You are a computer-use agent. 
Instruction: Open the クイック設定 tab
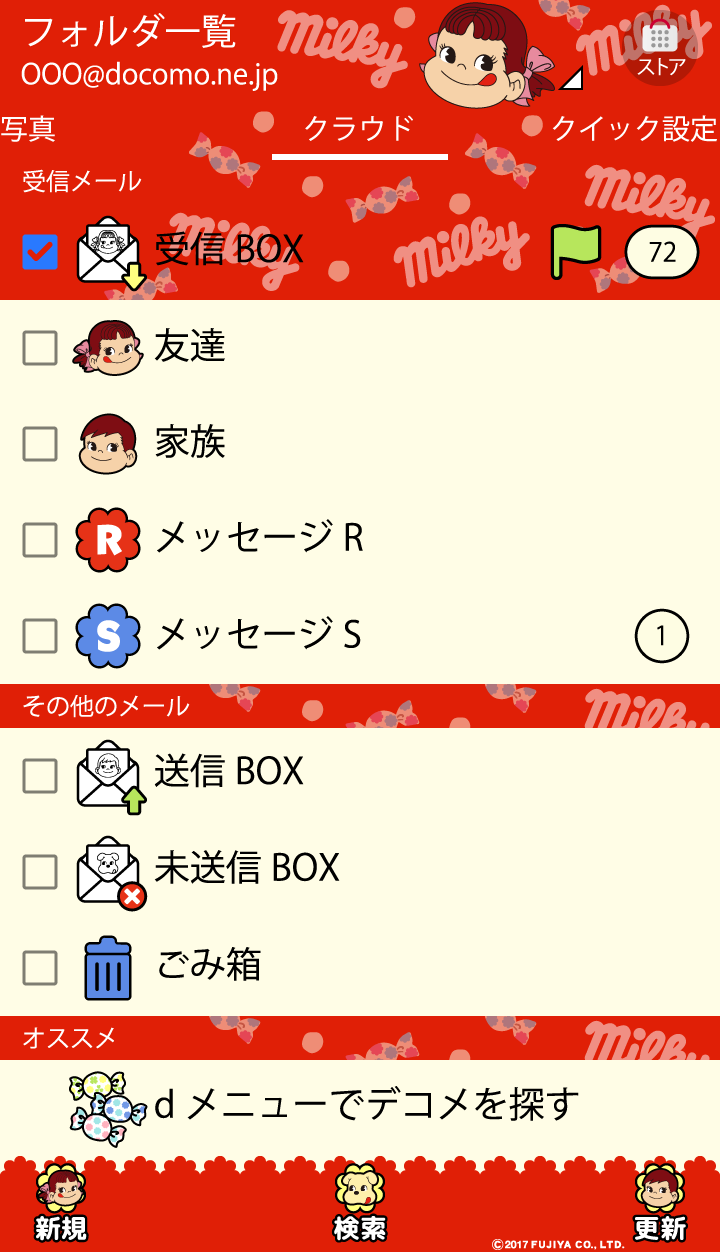point(634,129)
